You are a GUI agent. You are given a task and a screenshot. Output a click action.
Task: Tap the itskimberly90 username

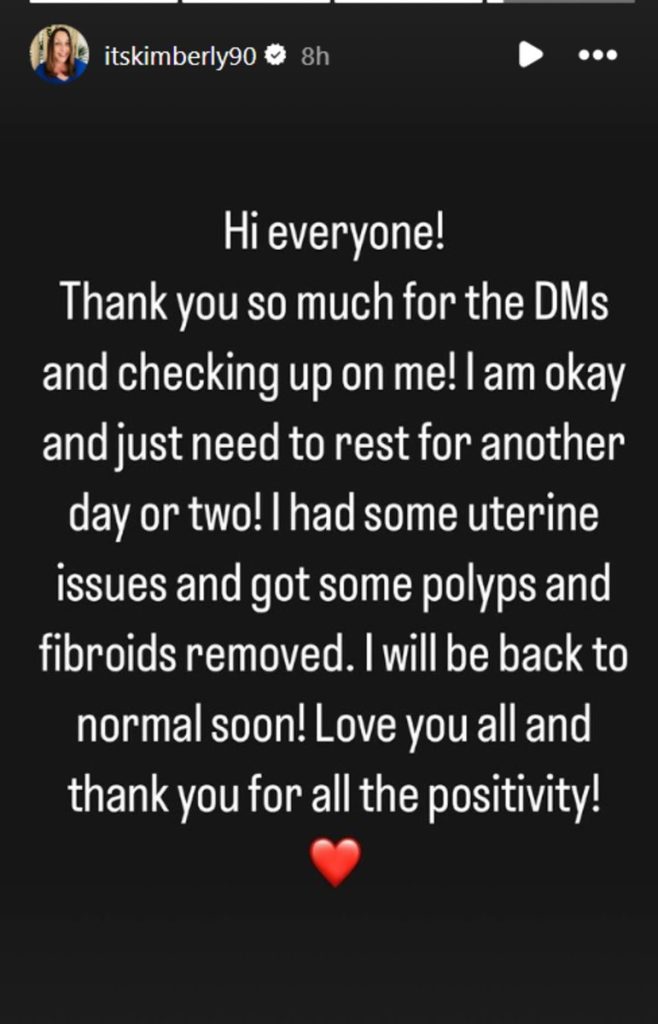click(x=180, y=57)
